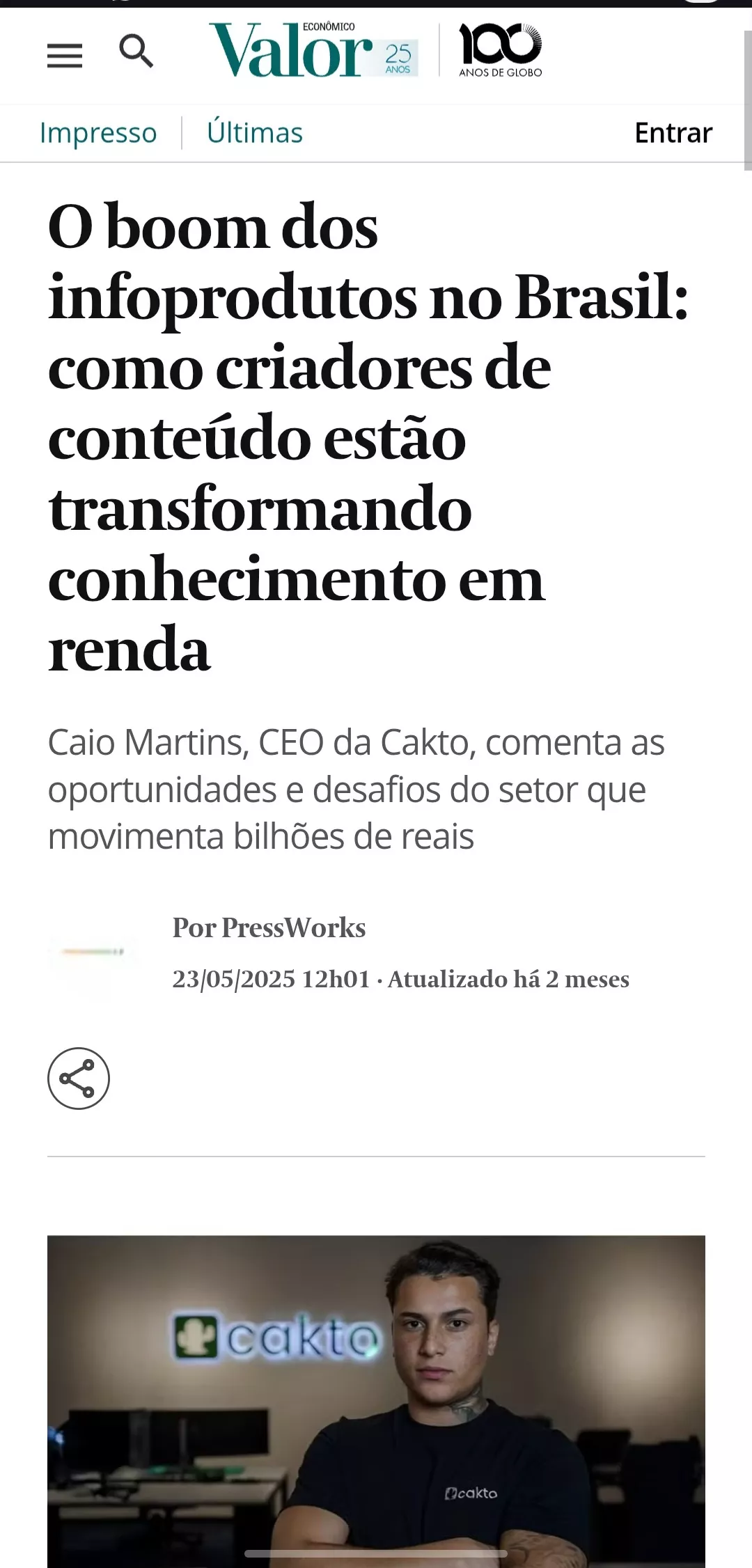752x1568 pixels.
Task: Open the Últimas news section
Action: 255,133
